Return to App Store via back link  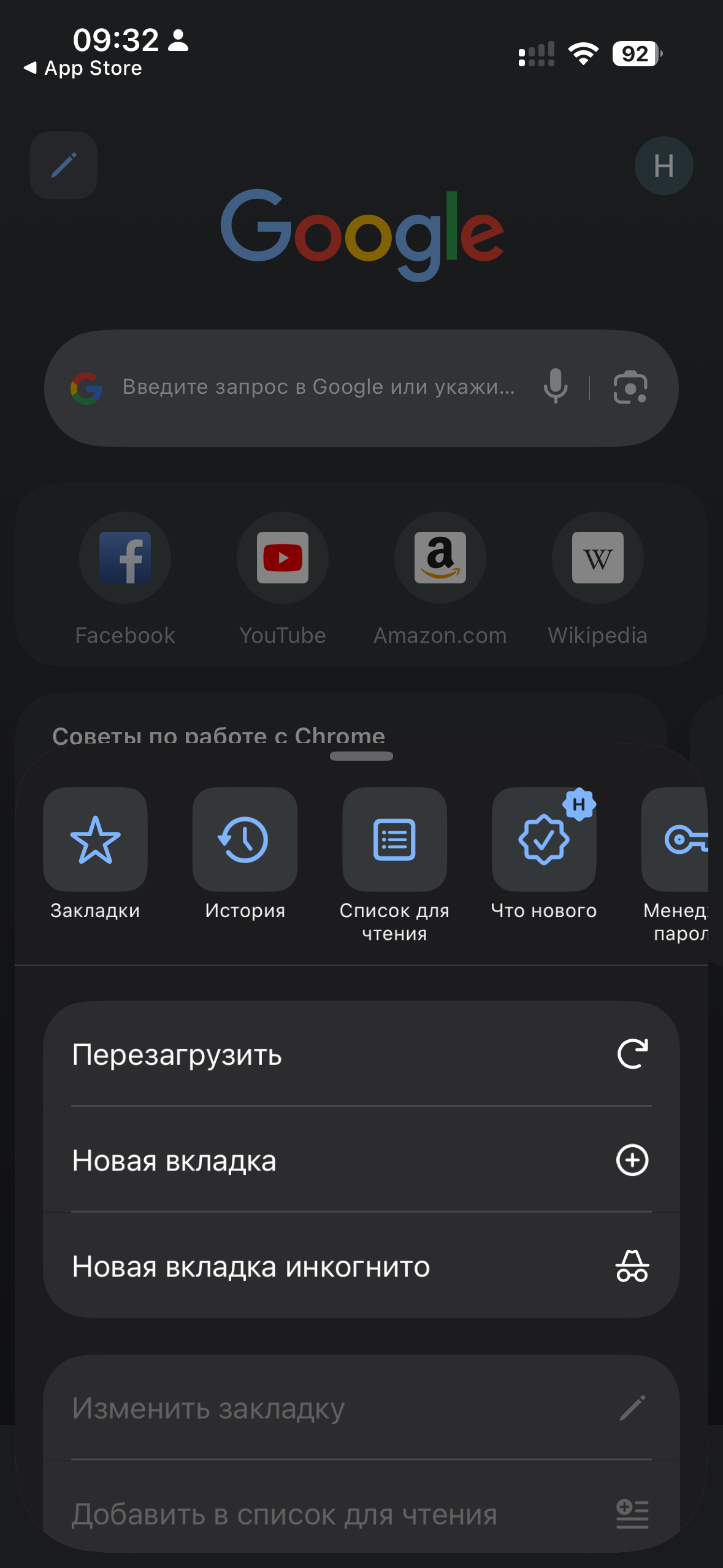[83, 68]
